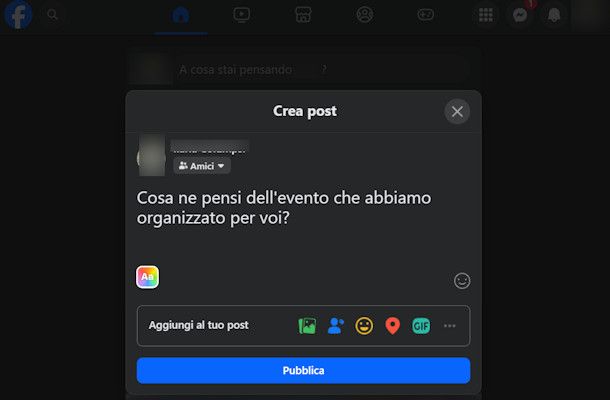Insert a GIF into the post

(x=421, y=326)
